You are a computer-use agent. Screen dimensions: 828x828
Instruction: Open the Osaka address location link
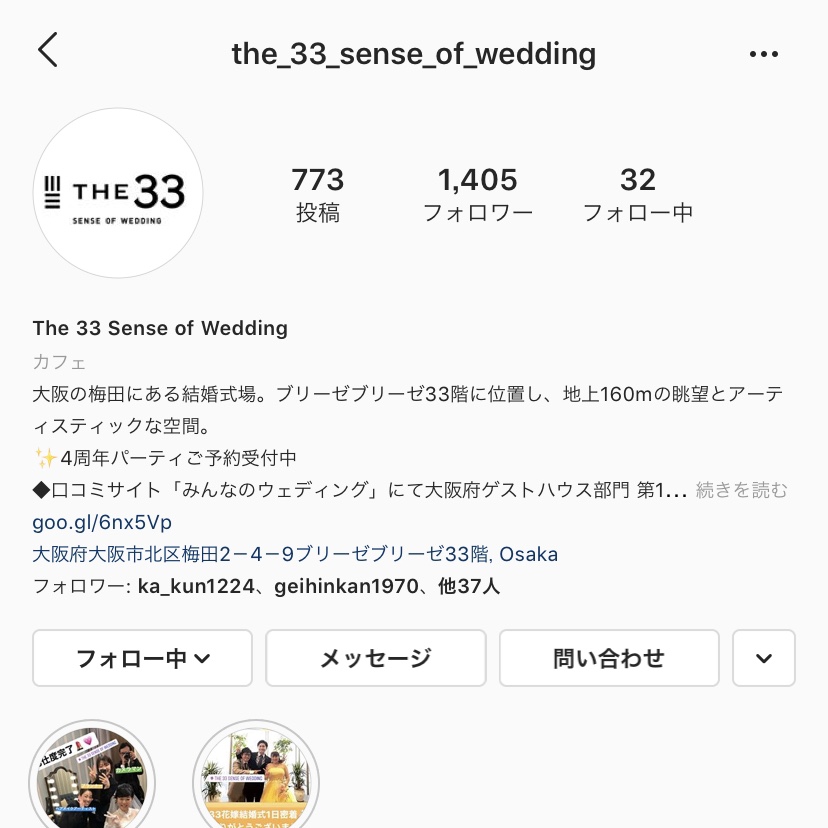(x=295, y=553)
